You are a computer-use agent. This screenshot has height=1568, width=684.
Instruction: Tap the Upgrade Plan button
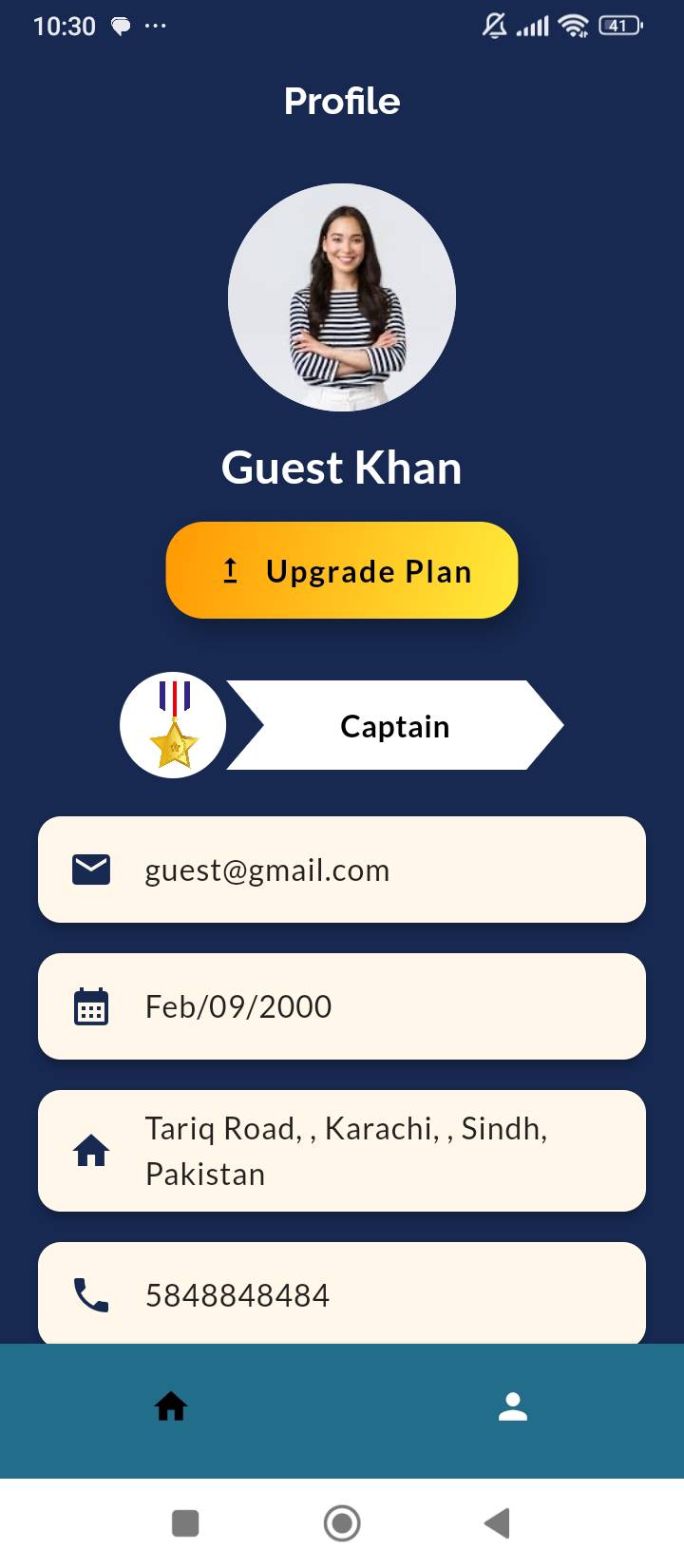tap(342, 570)
